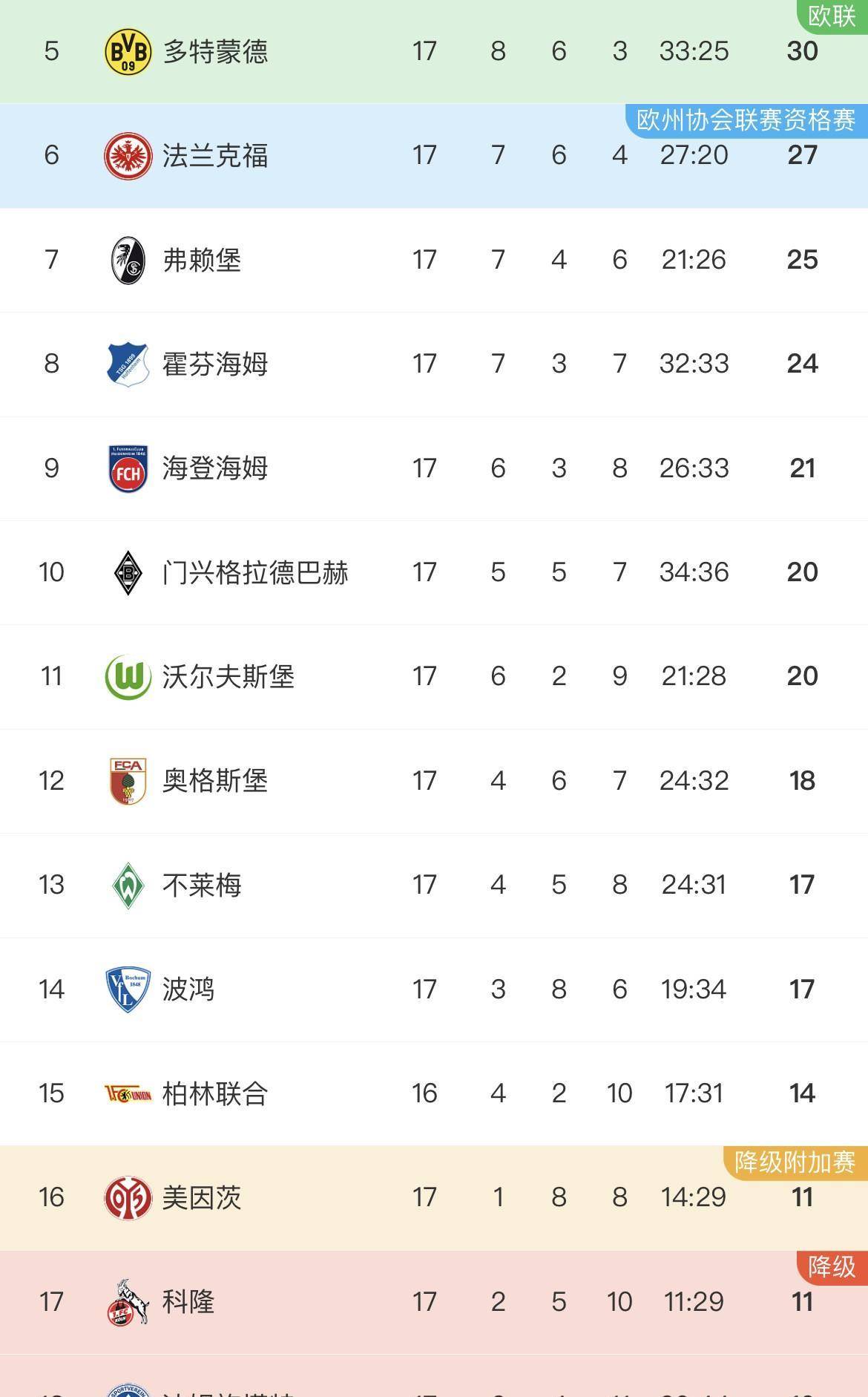
Task: Open the 美因茨 team row
Action: (202, 1197)
